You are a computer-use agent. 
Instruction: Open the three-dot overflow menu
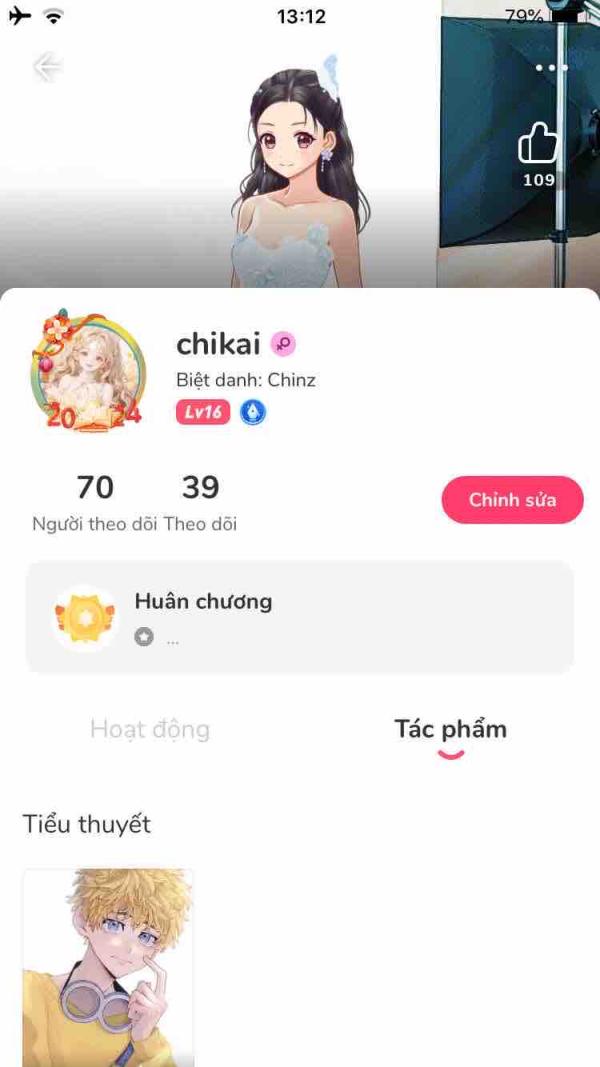pos(551,68)
